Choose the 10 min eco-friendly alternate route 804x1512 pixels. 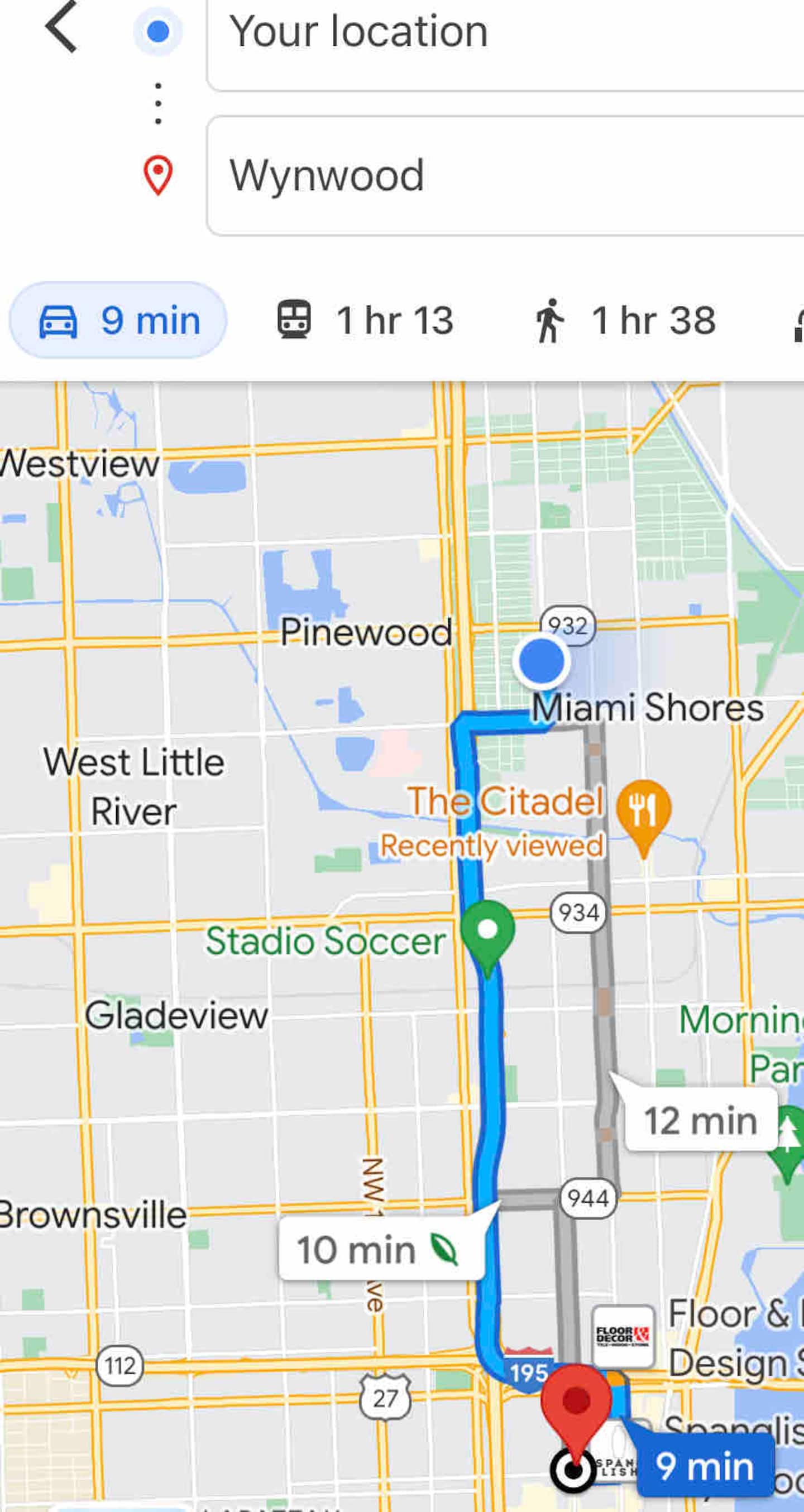pyautogui.click(x=382, y=1250)
